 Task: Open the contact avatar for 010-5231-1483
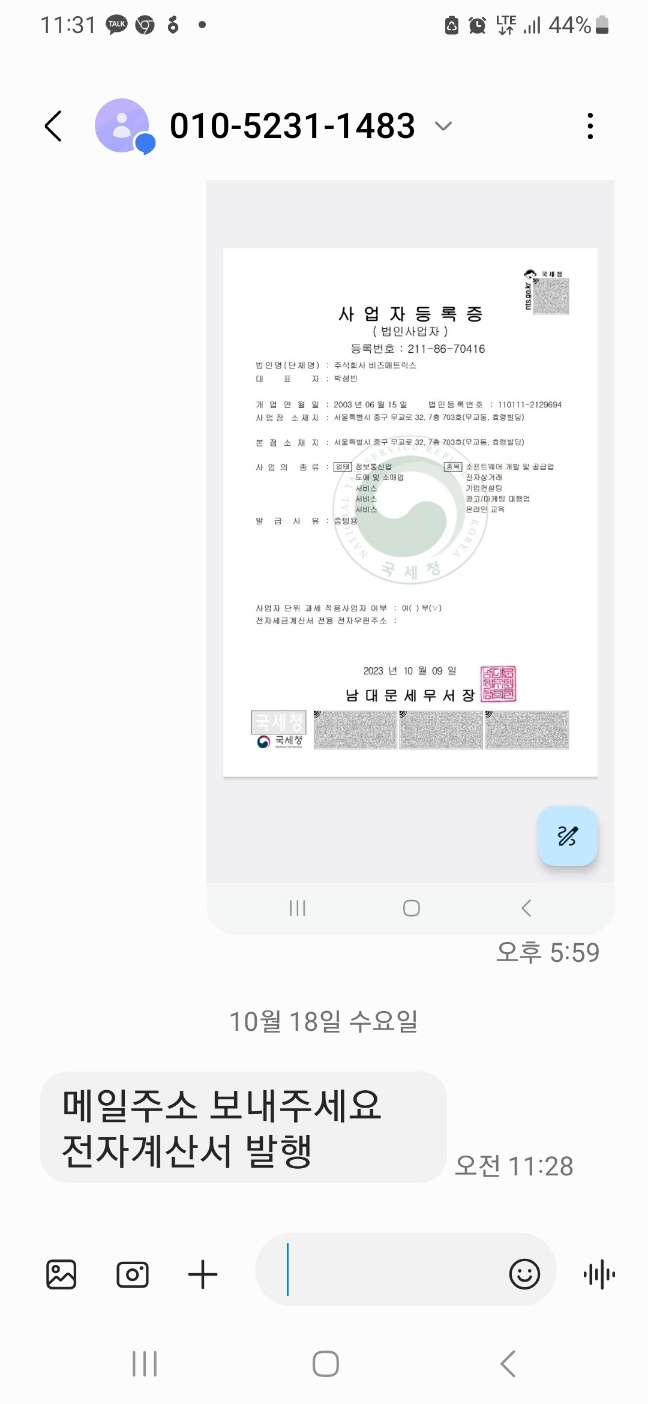click(122, 126)
